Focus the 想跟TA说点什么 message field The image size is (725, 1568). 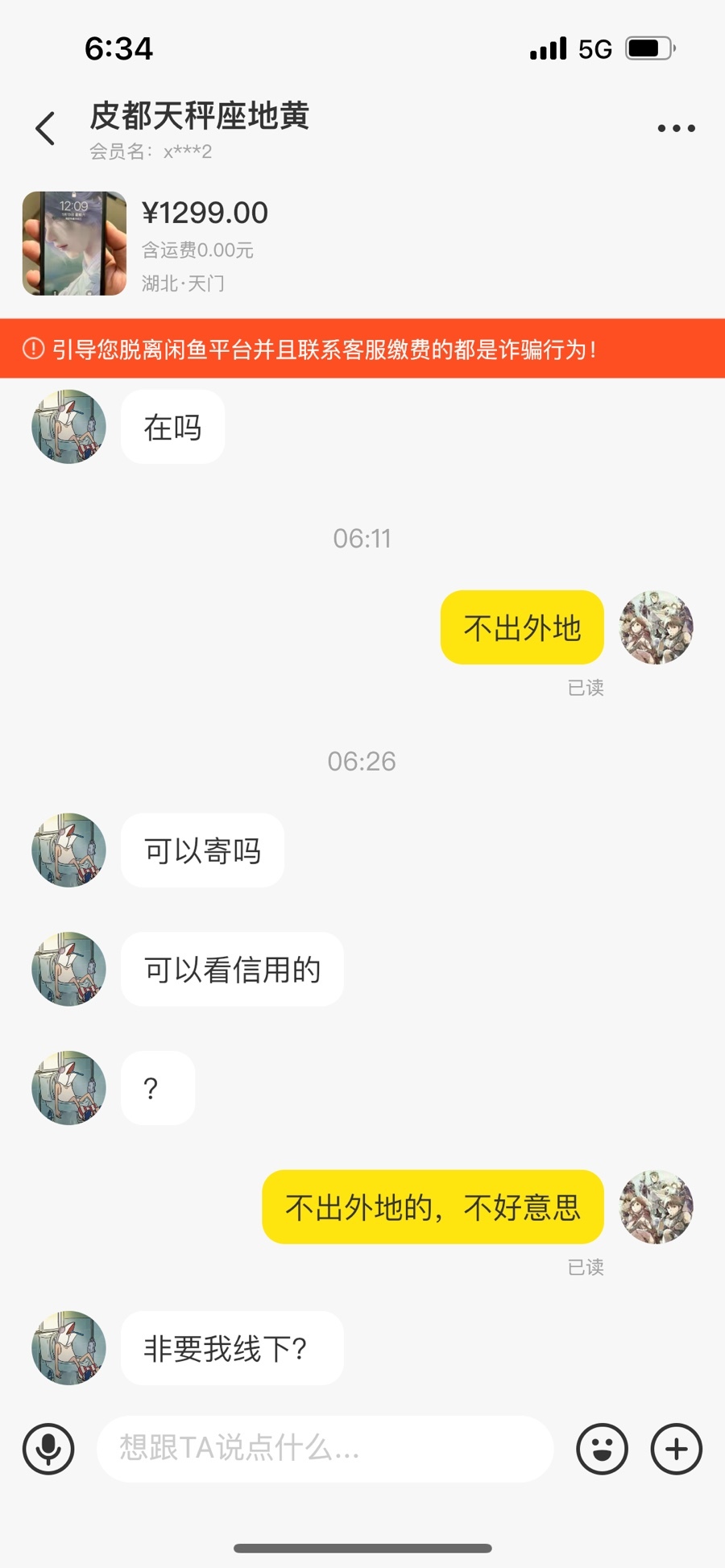tap(325, 1449)
